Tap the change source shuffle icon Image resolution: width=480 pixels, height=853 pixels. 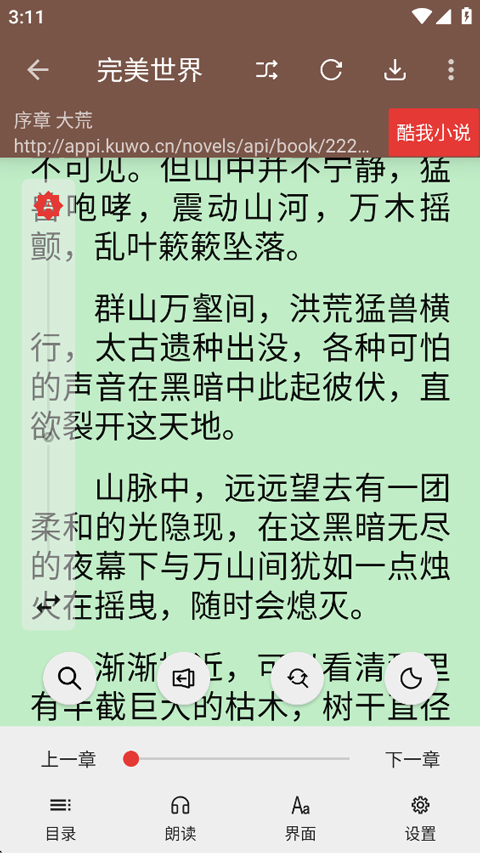click(x=267, y=70)
